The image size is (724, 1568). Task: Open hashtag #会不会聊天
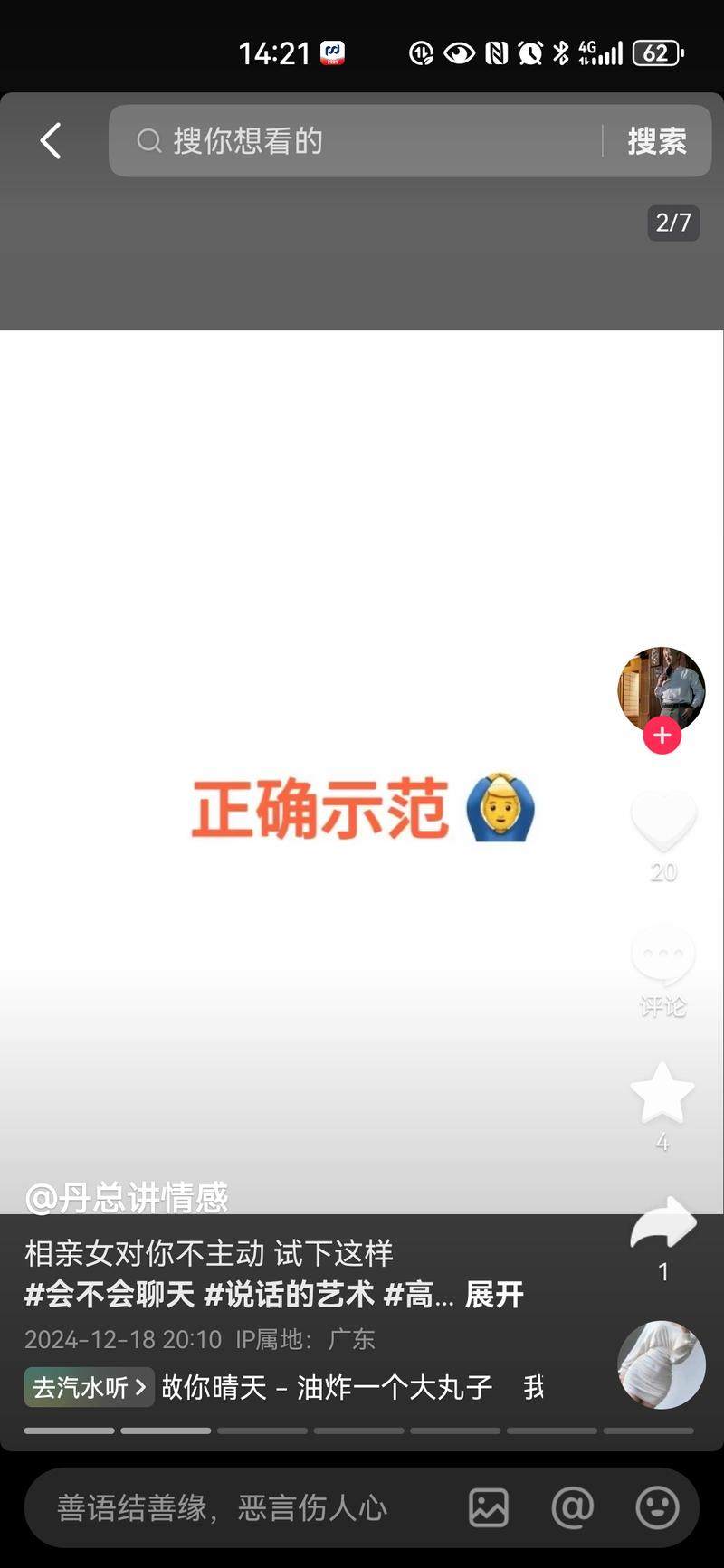(x=110, y=1295)
